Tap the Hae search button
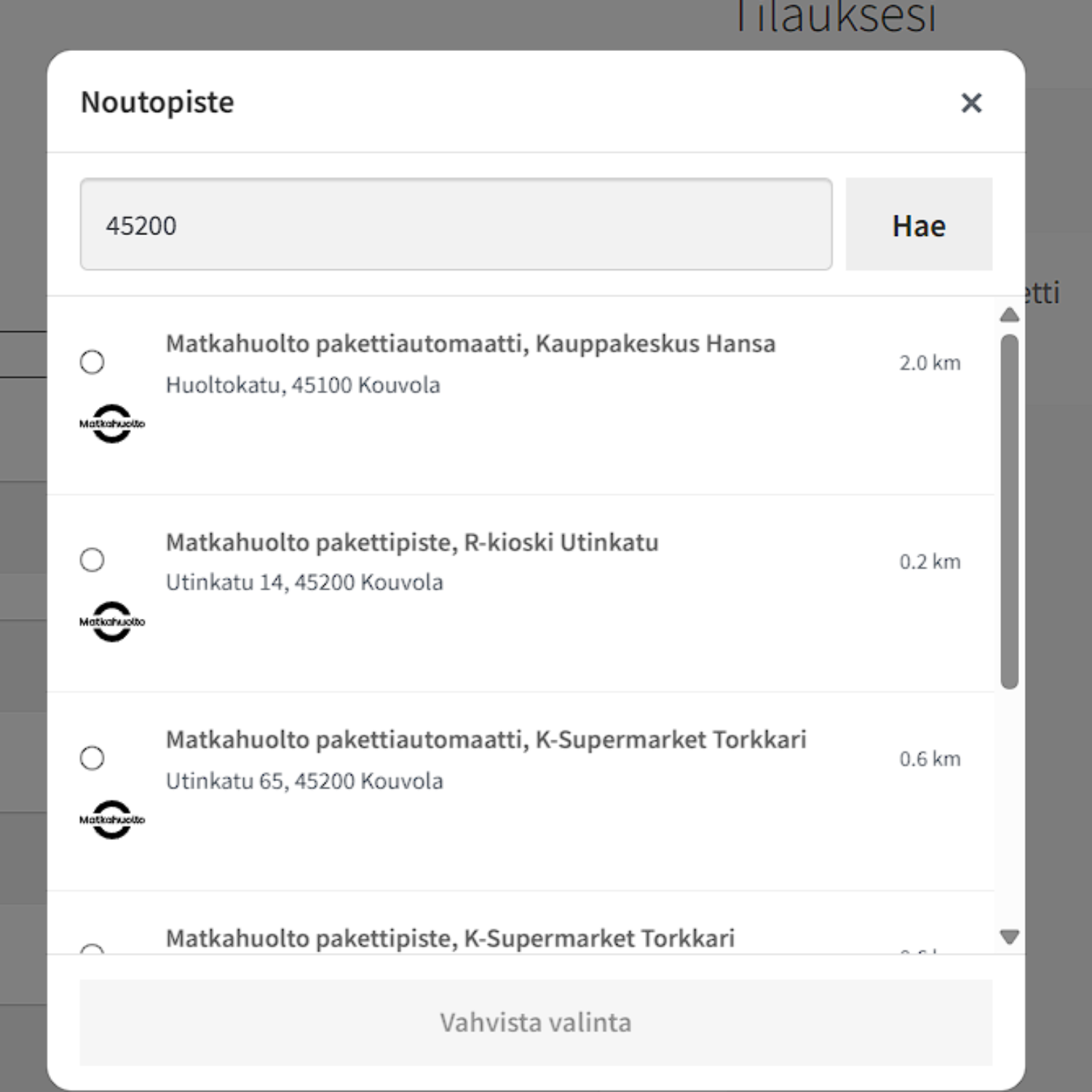The height and width of the screenshot is (1092, 1092). click(x=919, y=224)
